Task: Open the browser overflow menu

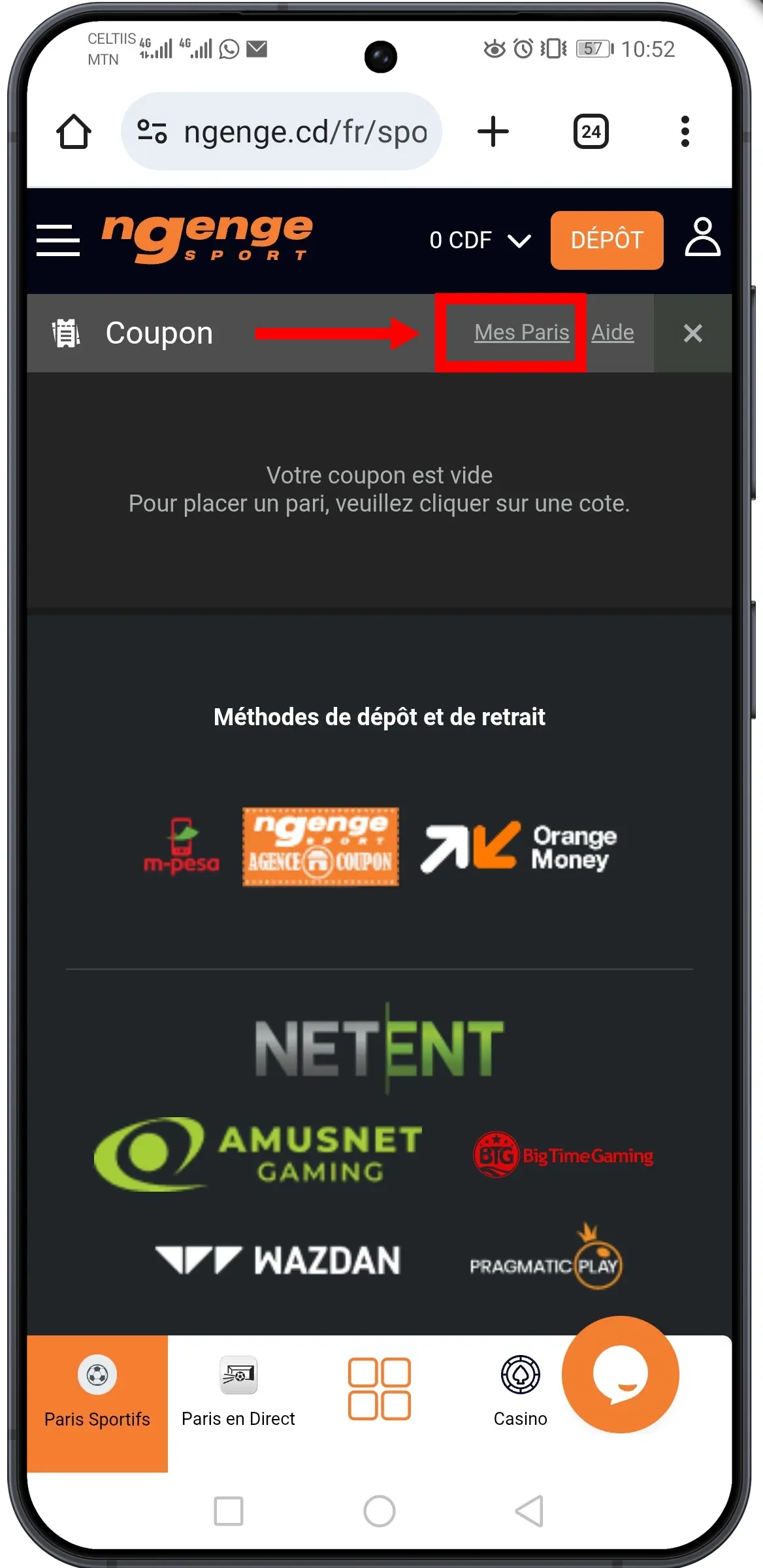Action: [685, 132]
